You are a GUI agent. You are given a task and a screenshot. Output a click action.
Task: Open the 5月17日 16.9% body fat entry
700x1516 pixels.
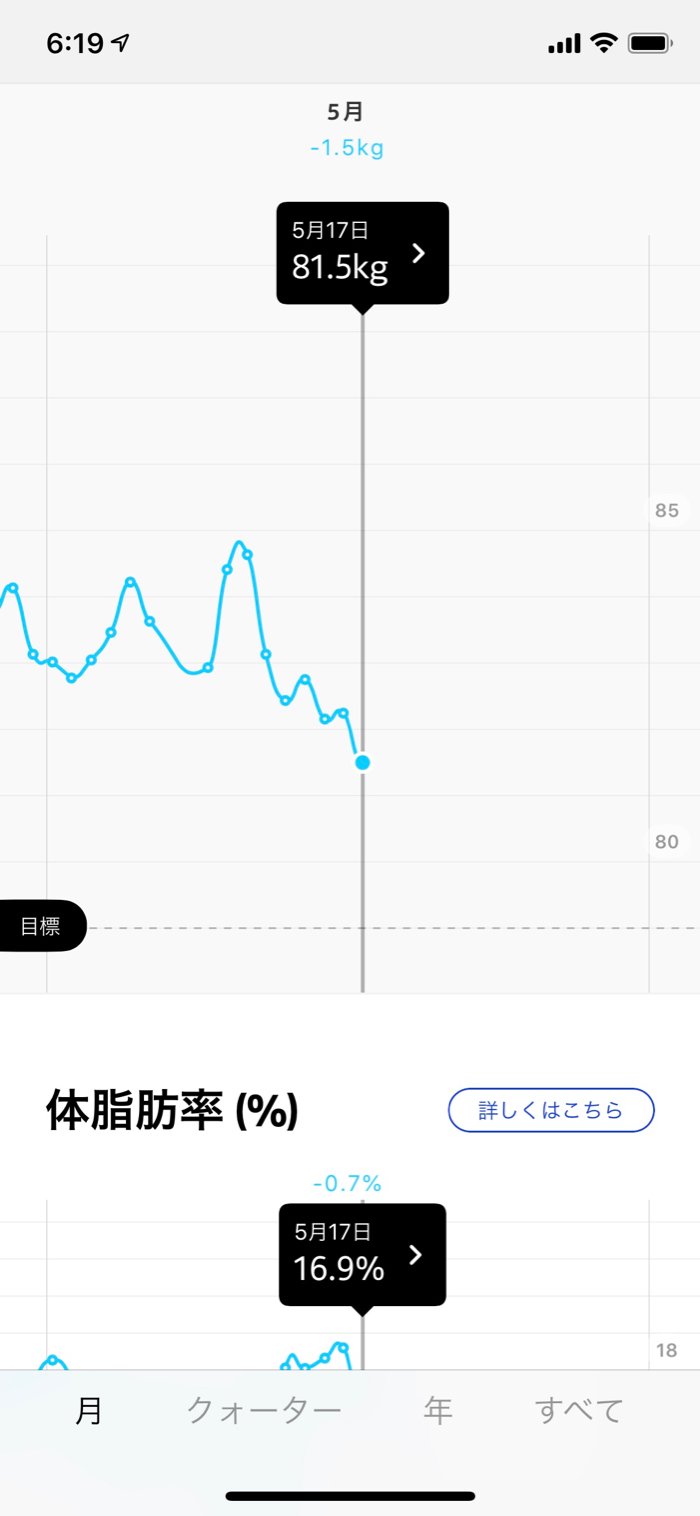pos(362,1255)
